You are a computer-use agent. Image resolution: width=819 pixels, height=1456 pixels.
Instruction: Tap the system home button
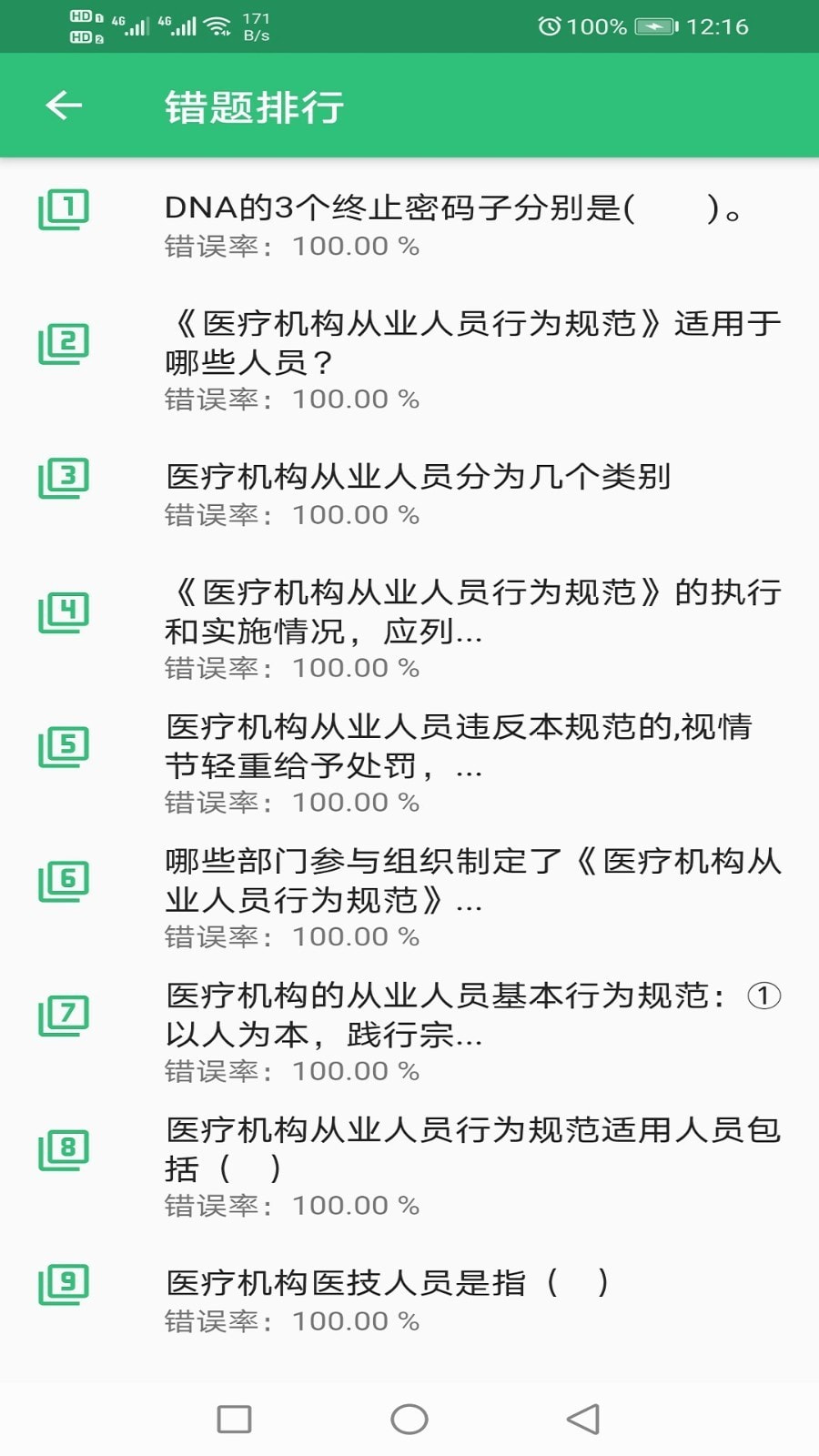pos(409,1419)
